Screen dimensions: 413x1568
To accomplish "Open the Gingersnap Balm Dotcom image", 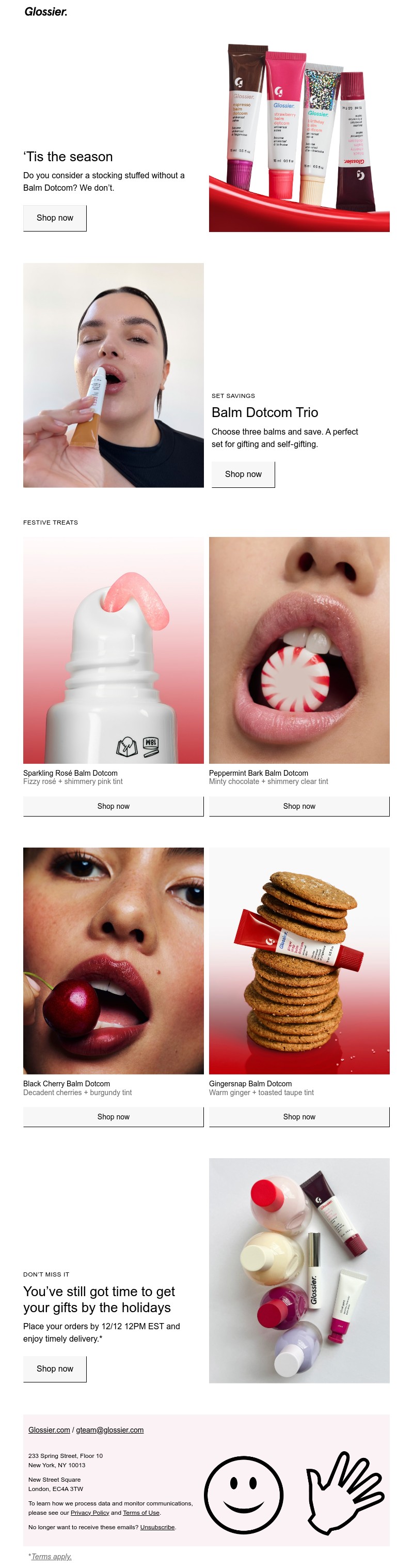I will coord(298,960).
